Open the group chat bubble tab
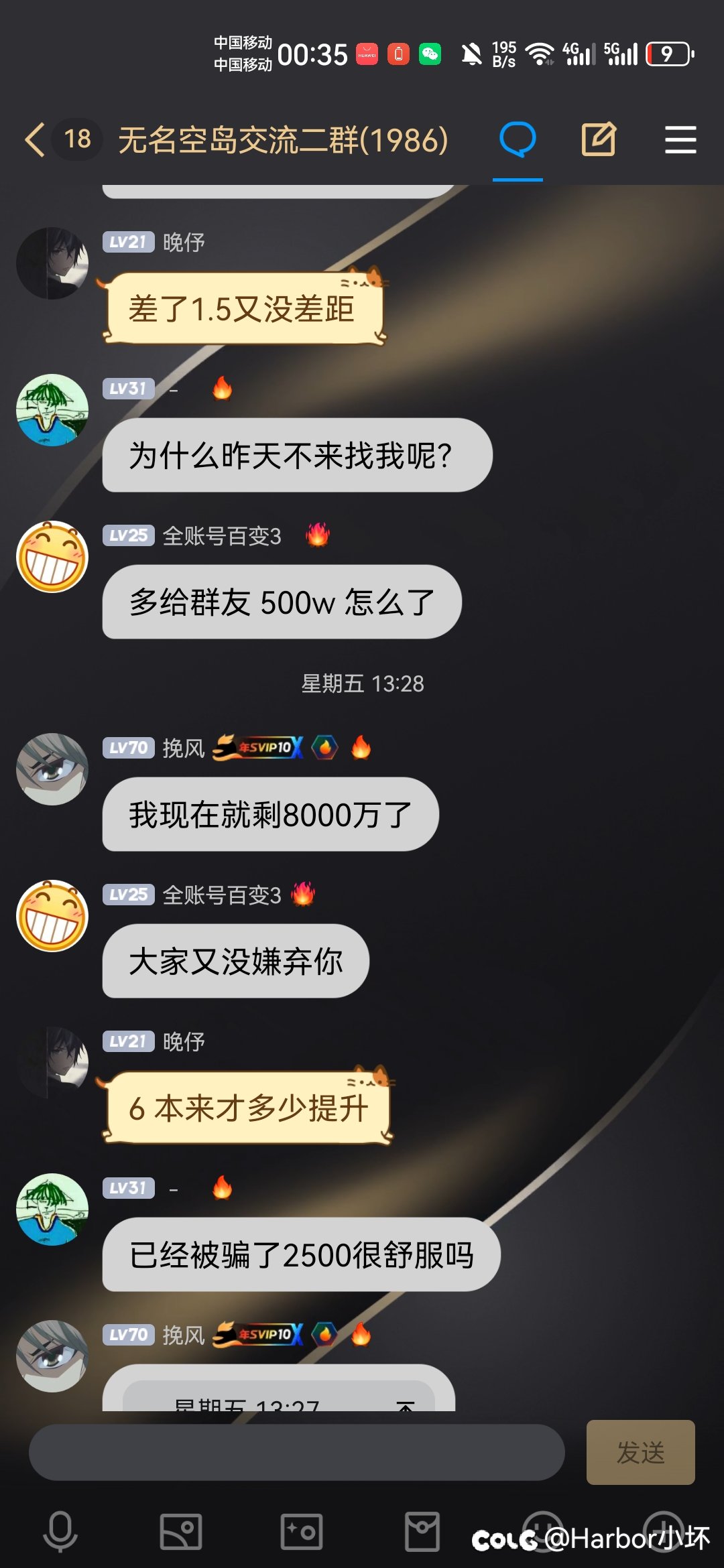The width and height of the screenshot is (724, 1568). 518,139
